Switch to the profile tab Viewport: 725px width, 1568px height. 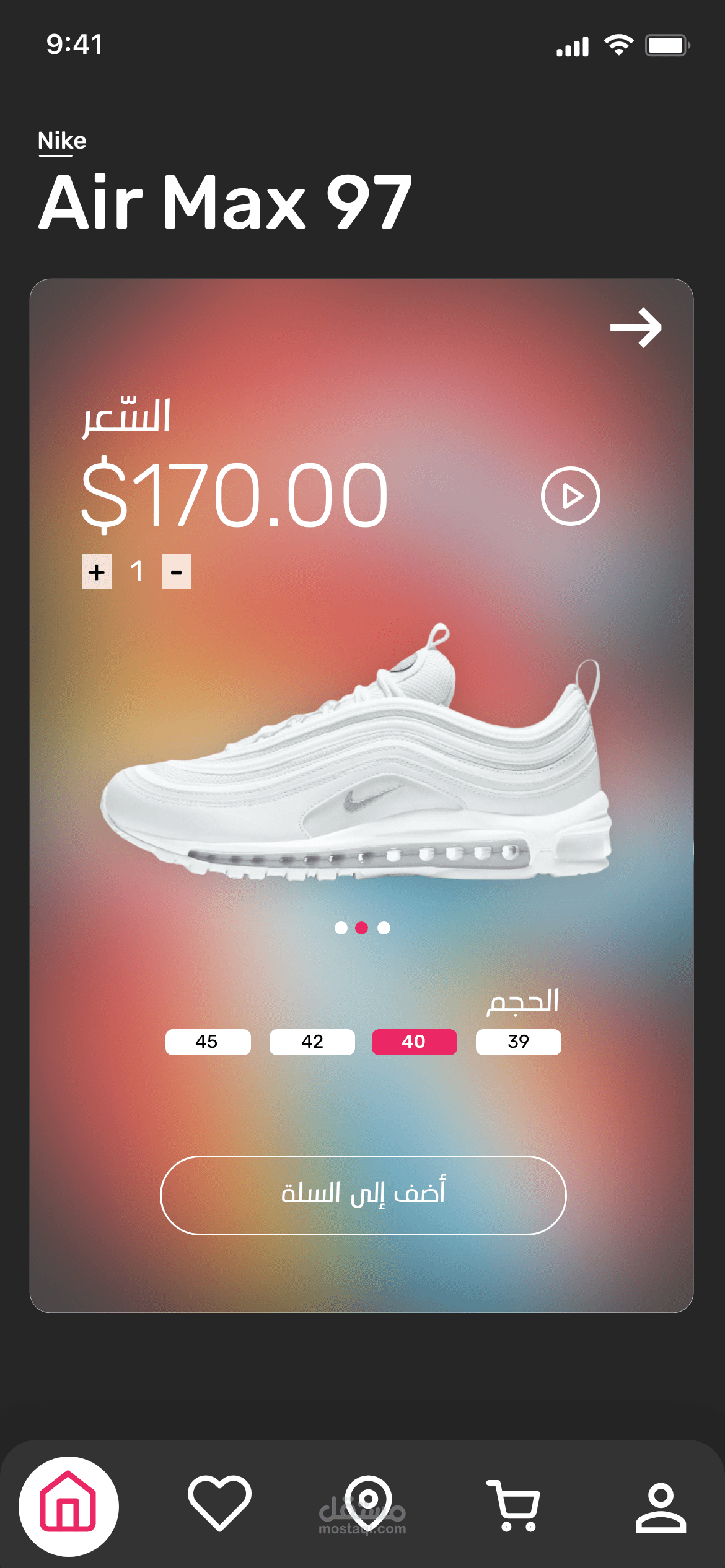661,1507
